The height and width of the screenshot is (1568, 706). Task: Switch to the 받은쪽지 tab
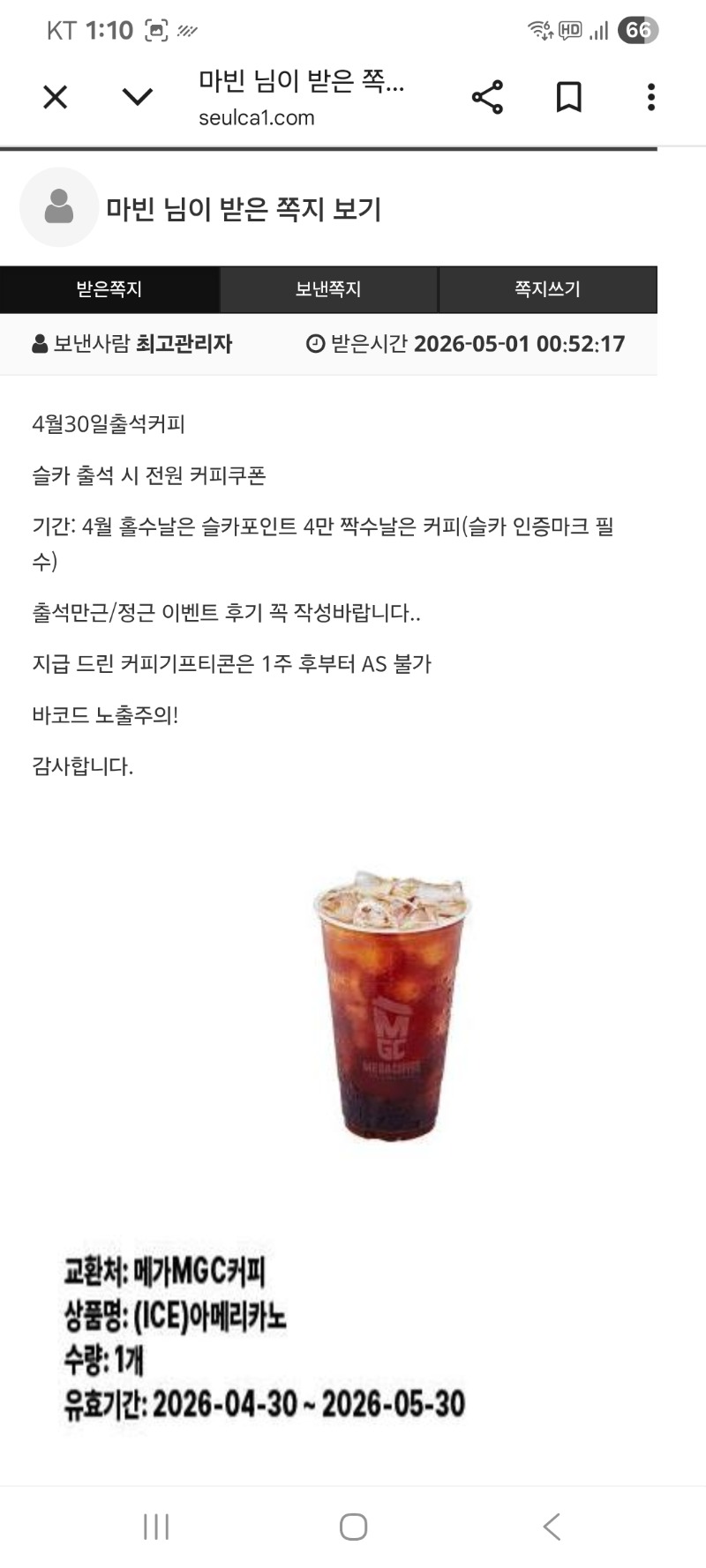109,289
